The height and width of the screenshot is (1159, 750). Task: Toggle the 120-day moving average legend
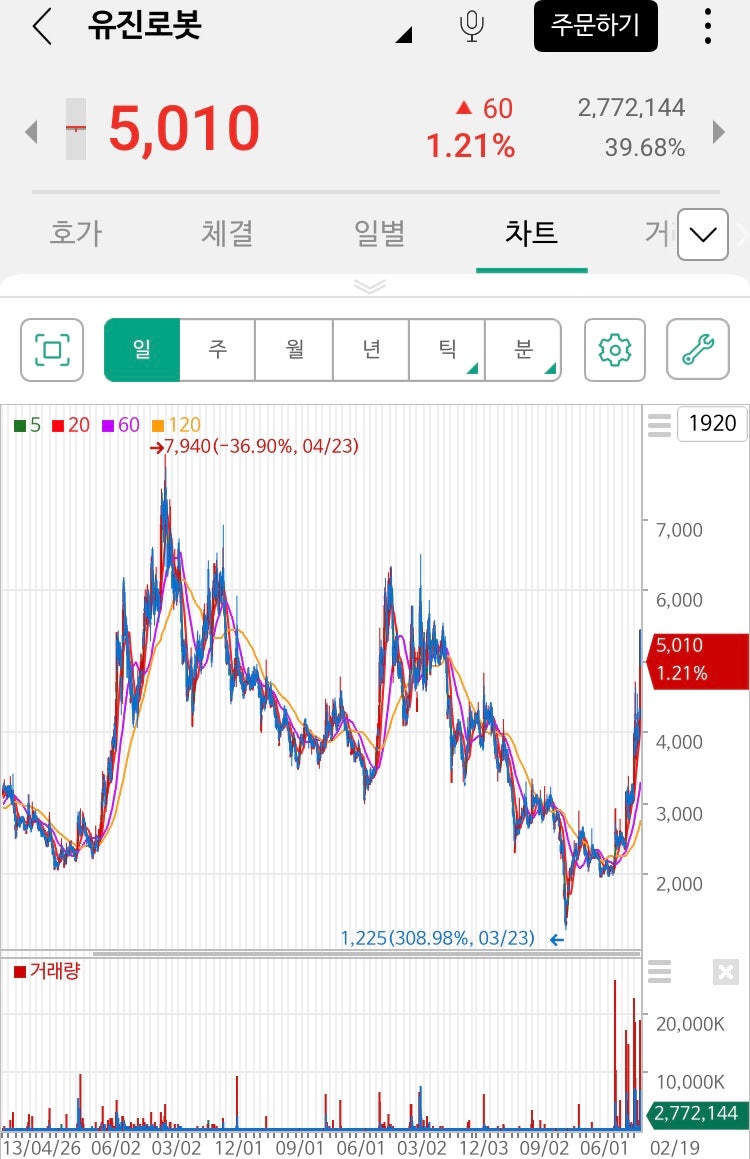coord(175,424)
